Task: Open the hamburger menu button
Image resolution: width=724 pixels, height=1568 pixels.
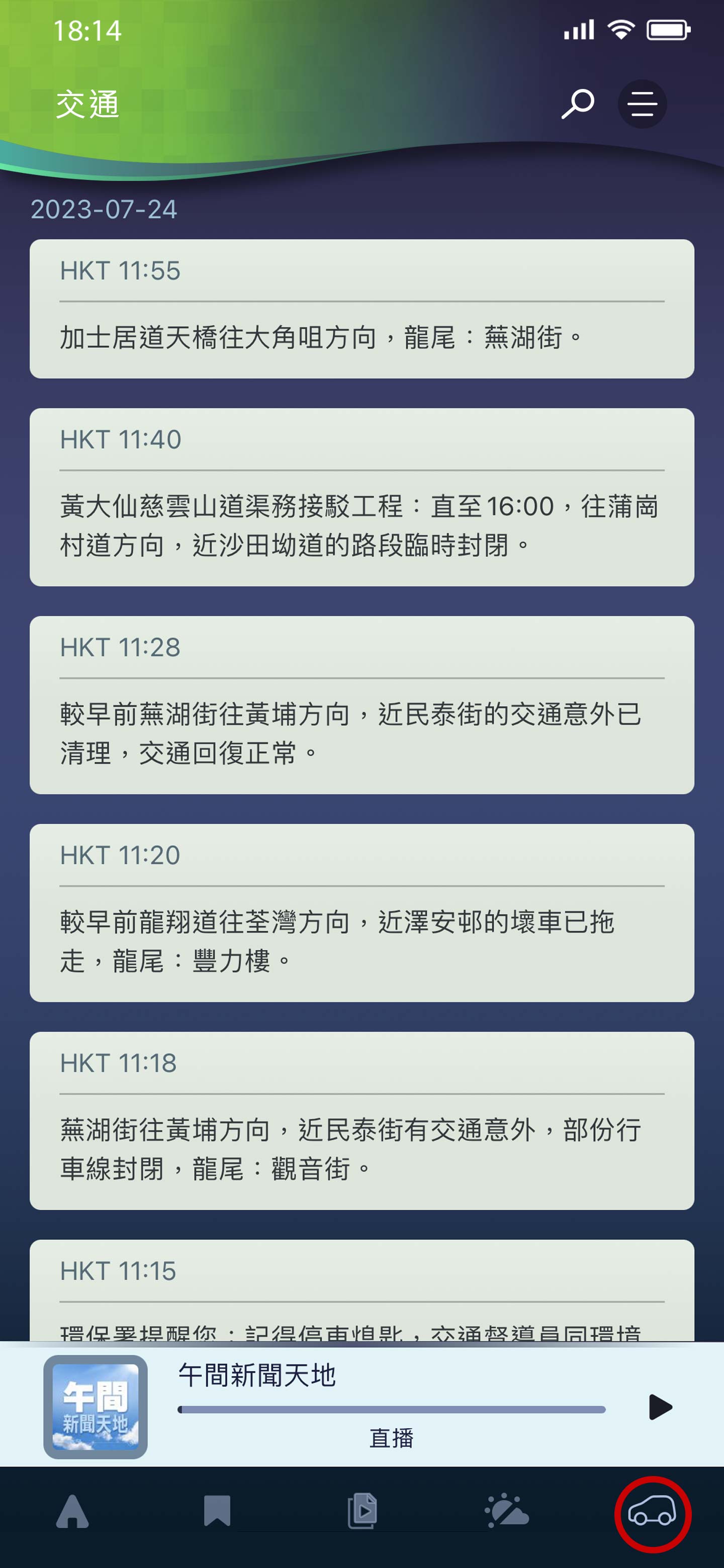Action: pos(642,104)
